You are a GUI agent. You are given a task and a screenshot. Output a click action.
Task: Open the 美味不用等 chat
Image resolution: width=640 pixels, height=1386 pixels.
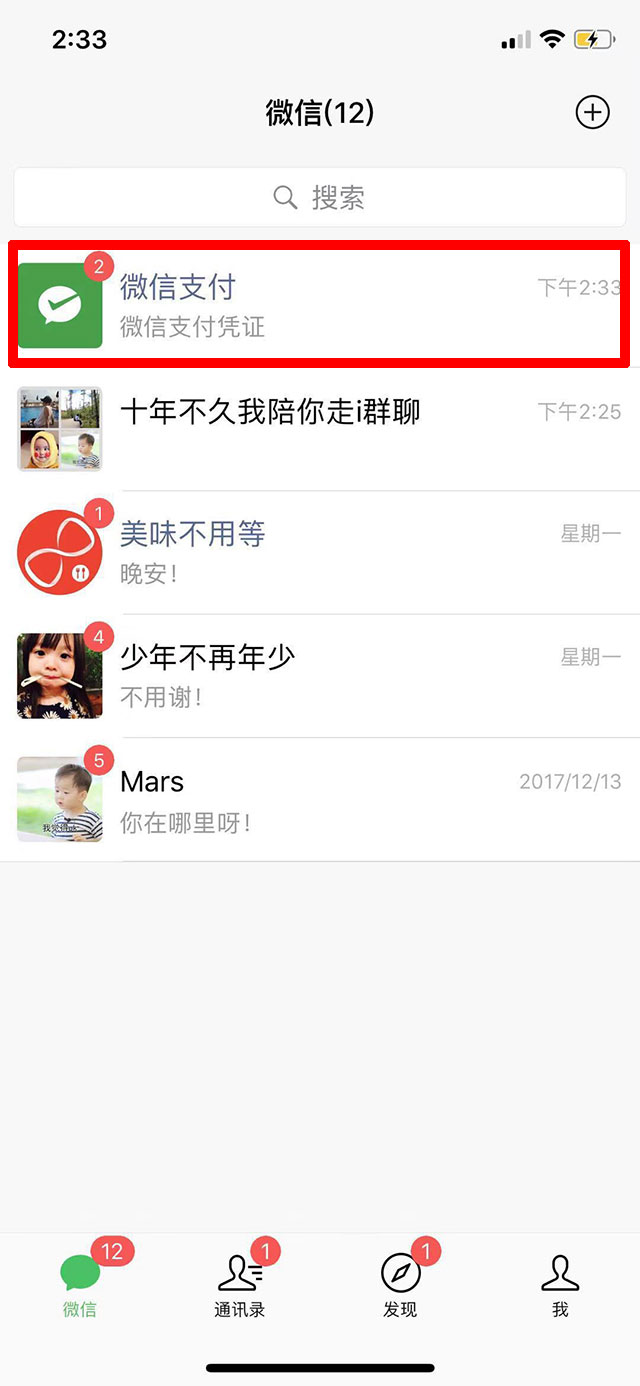[320, 552]
